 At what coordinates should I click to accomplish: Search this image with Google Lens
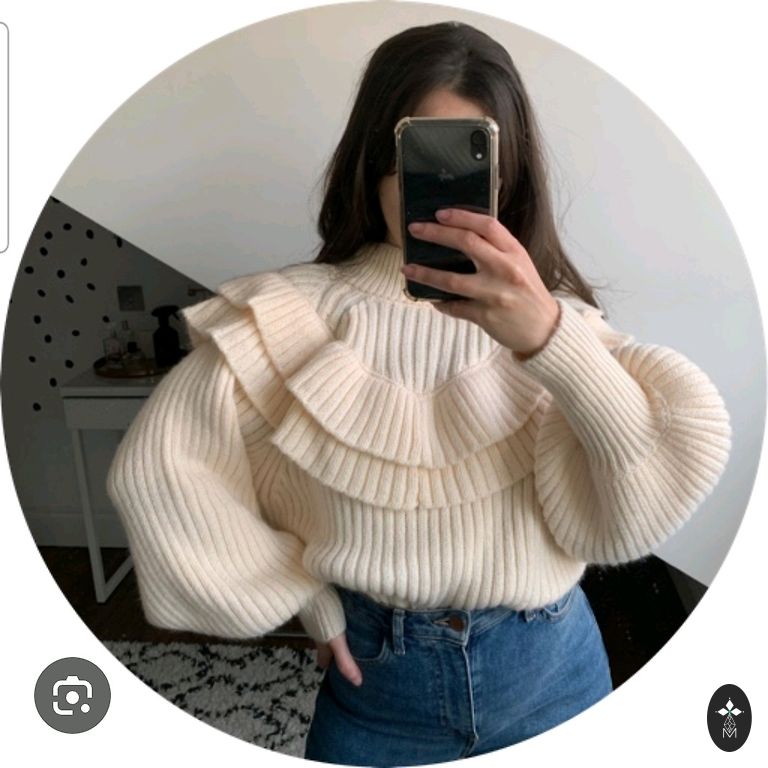click(x=72, y=695)
